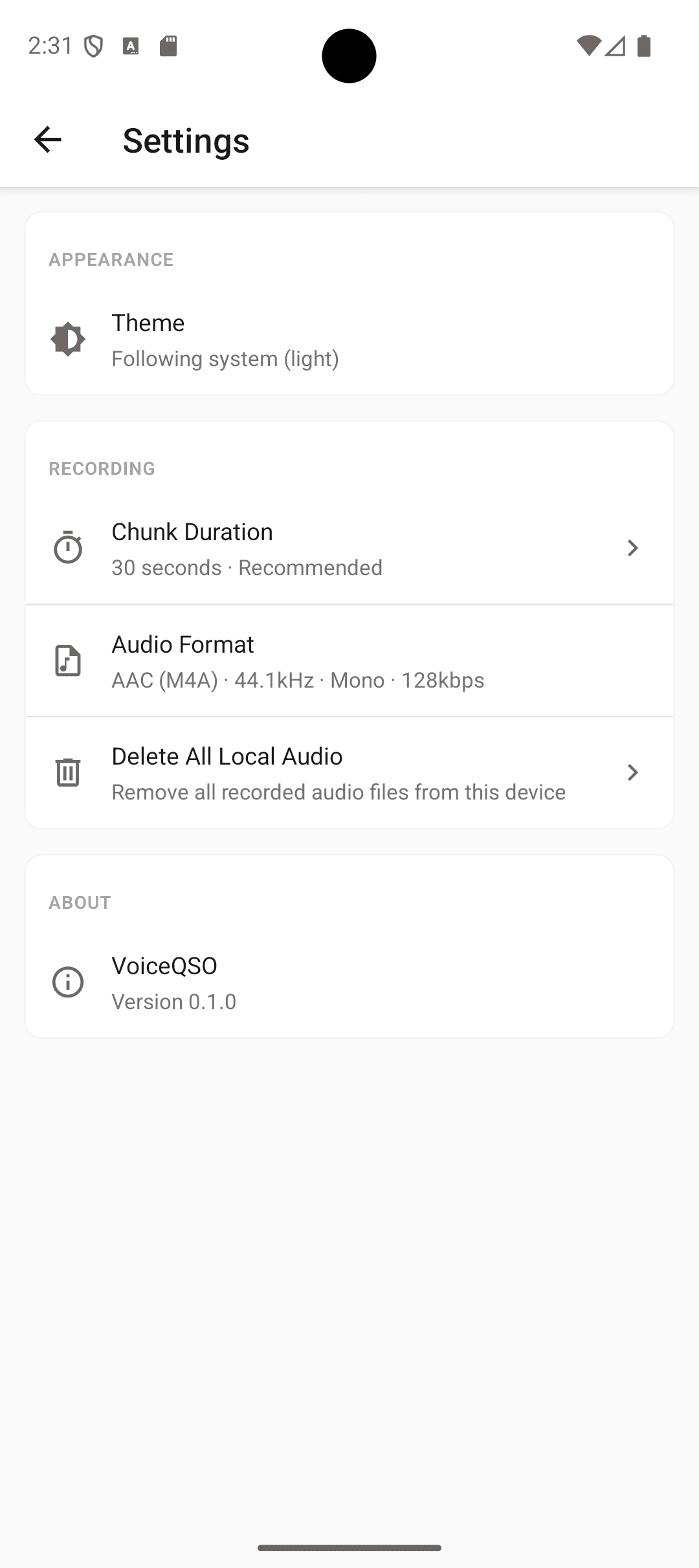Click the stopwatch icon beside Chunk Duration
The image size is (699, 1568).
point(68,547)
